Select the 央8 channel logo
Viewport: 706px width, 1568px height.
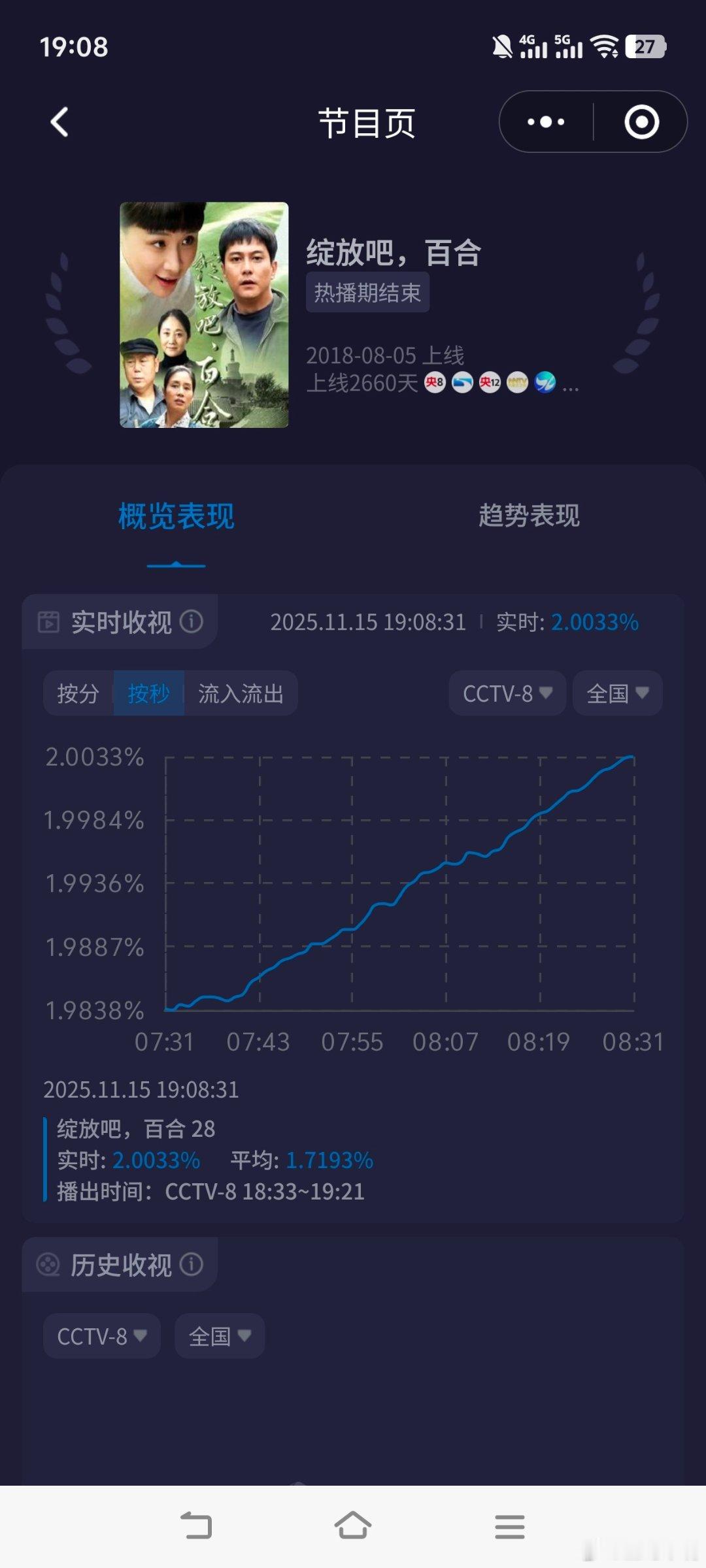point(435,383)
